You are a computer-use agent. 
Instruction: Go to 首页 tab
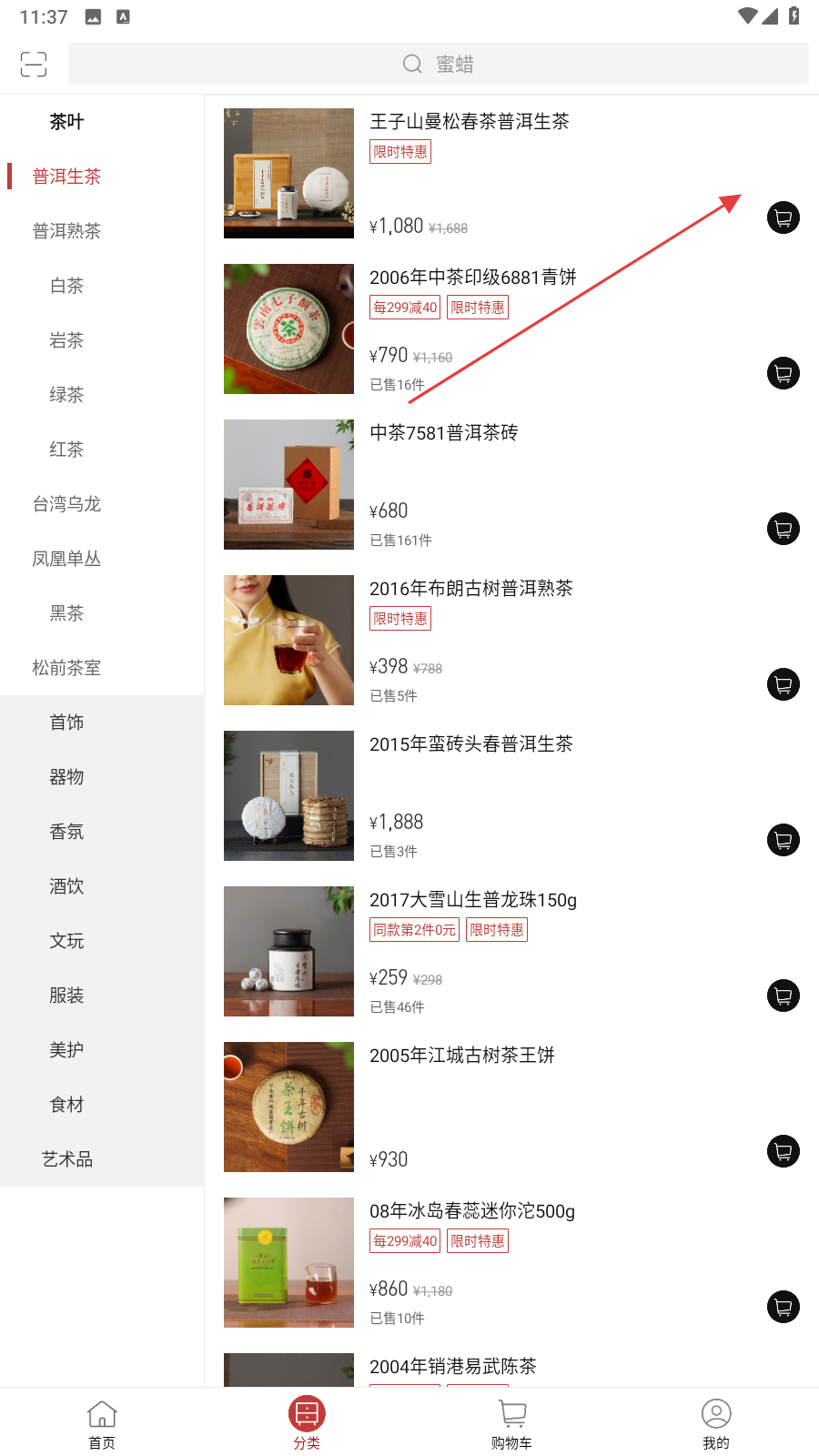click(x=102, y=1424)
